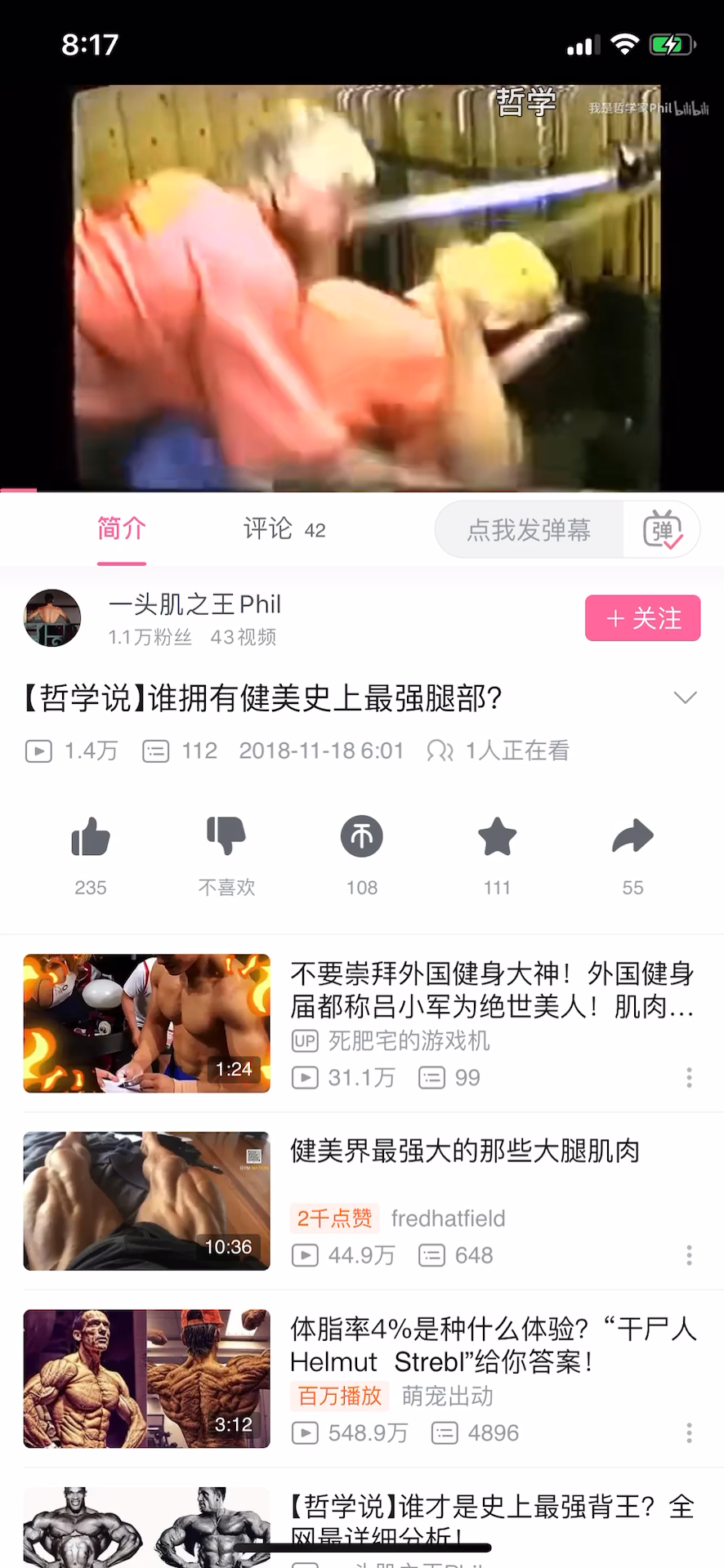
Task: Add the video to favorites with the star icon
Action: coord(497,837)
